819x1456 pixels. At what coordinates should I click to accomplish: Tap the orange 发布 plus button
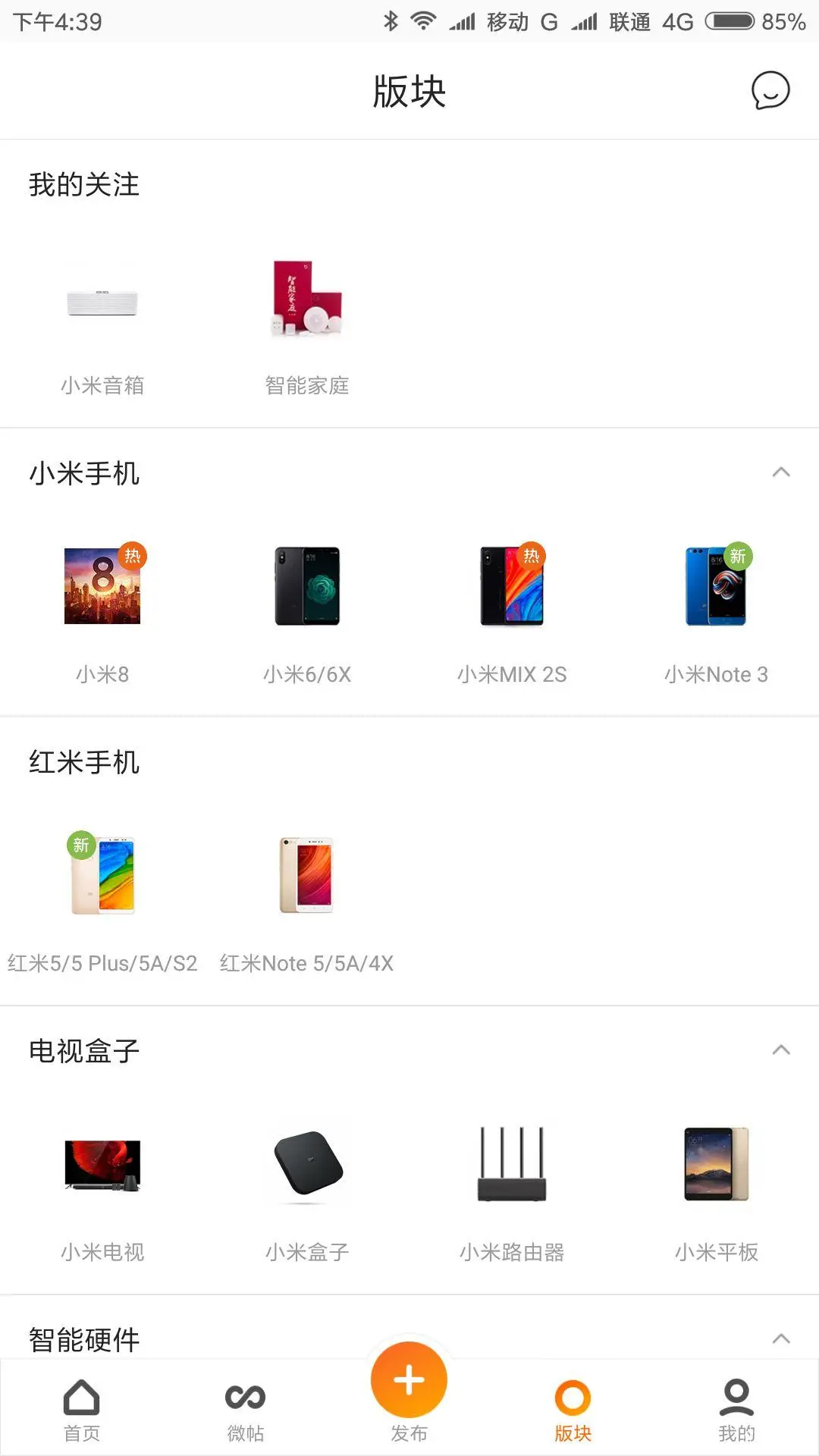click(409, 1380)
